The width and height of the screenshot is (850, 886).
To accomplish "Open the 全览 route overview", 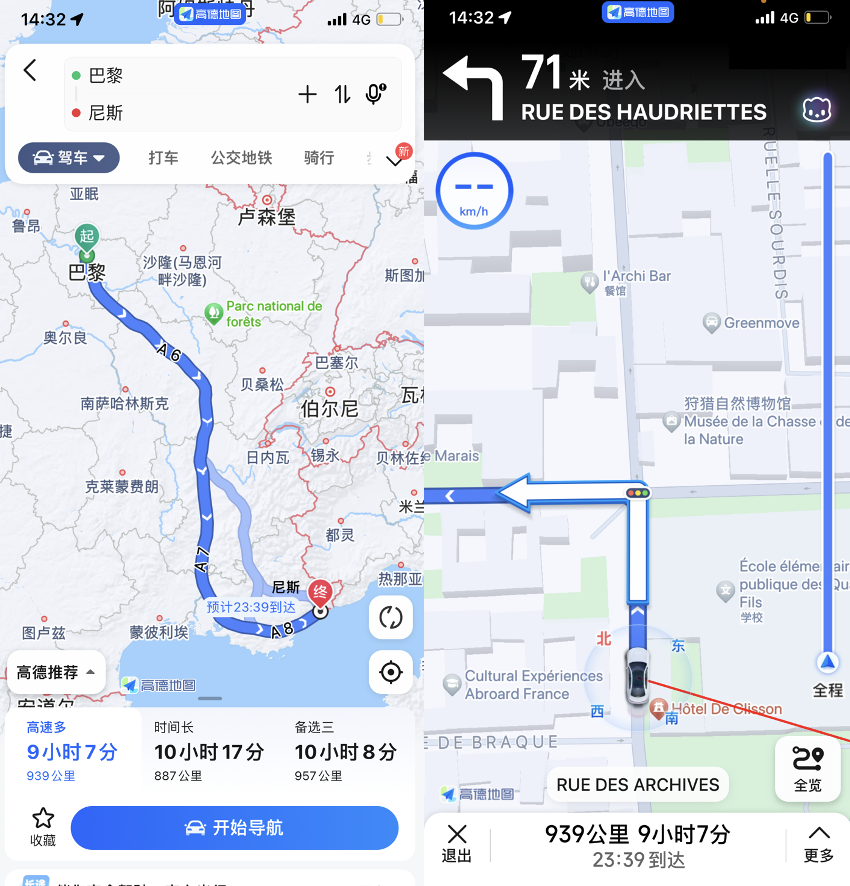I will 807,768.
